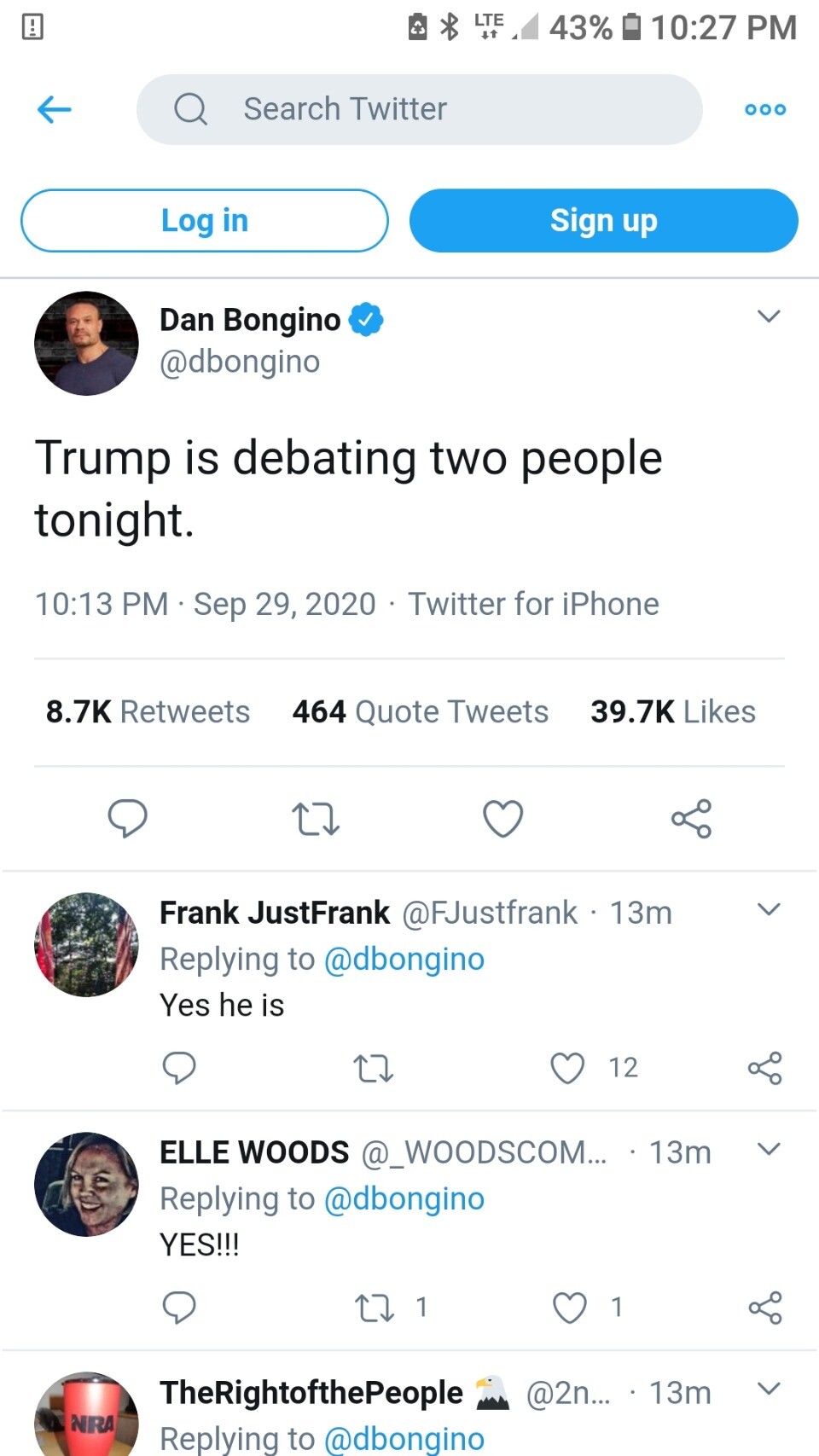Retweet ELLE WOODS's reply
Image resolution: width=819 pixels, height=1456 pixels.
click(x=374, y=1307)
